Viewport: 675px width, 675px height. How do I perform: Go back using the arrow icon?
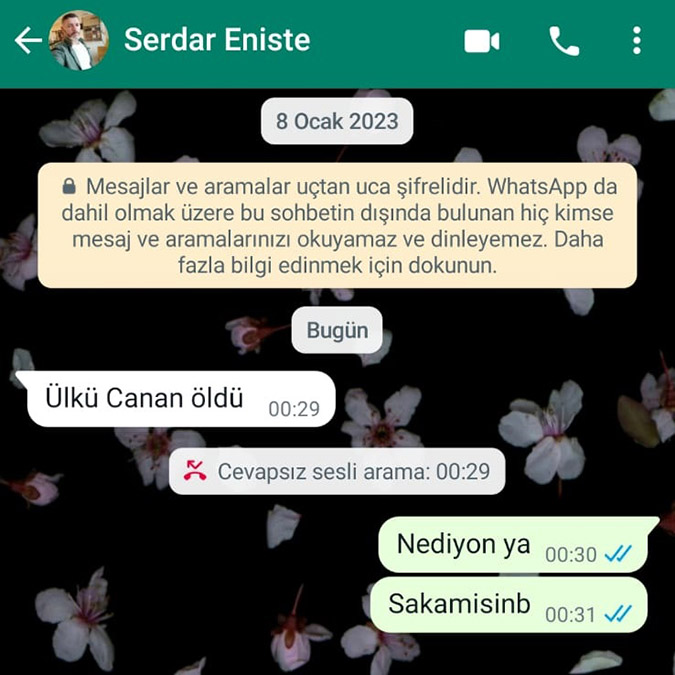pos(27,41)
